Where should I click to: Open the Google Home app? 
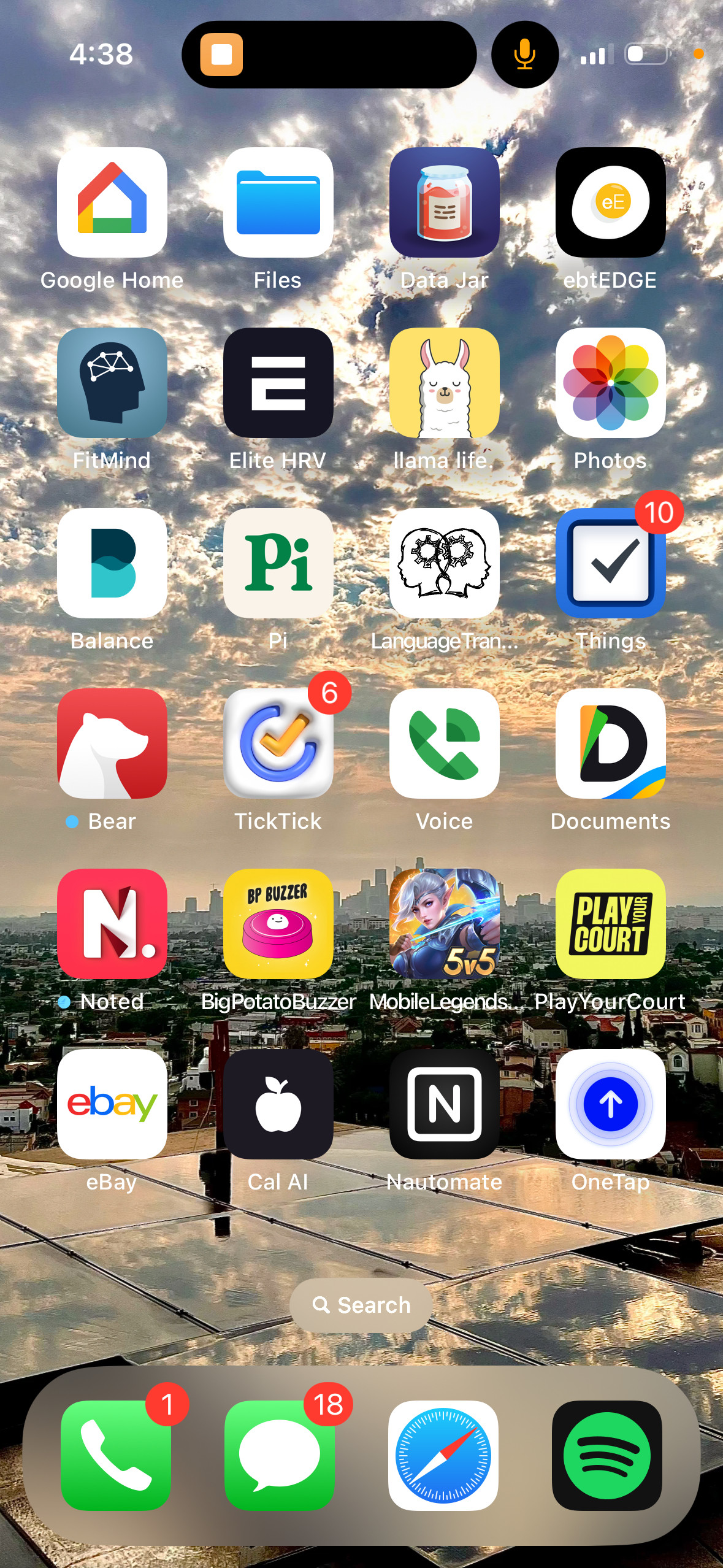click(112, 202)
